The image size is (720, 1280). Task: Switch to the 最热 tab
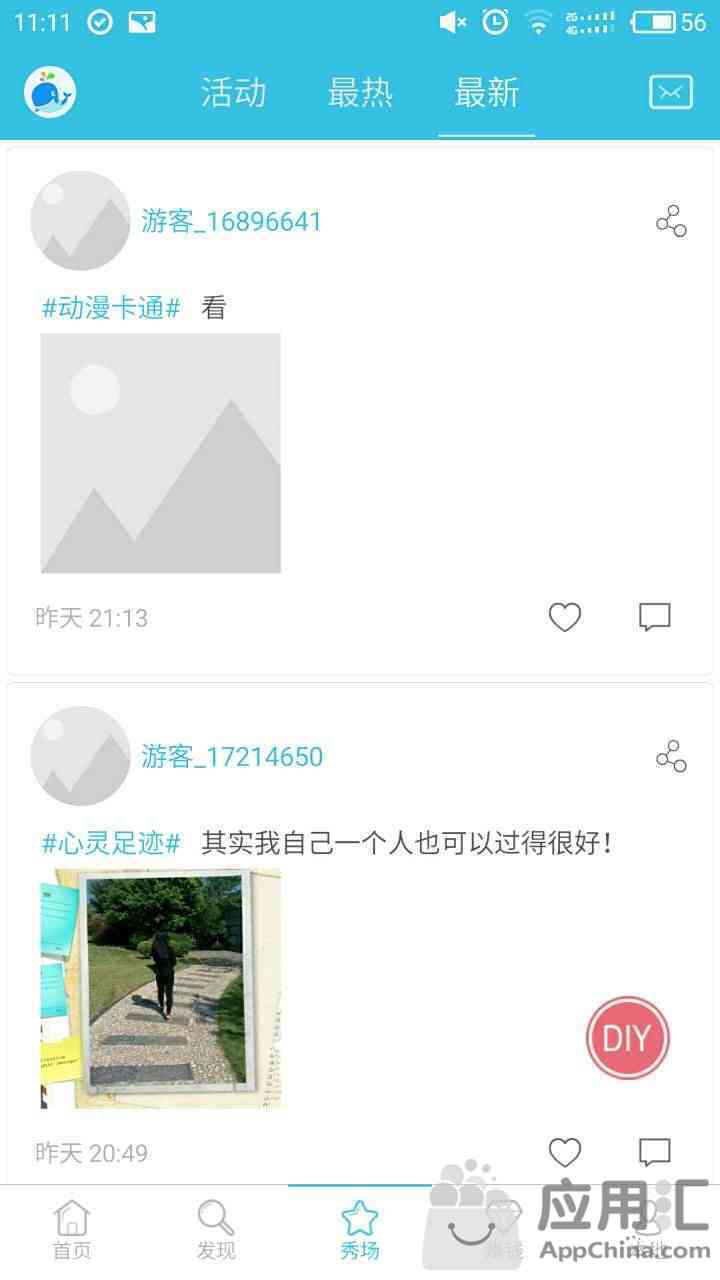pos(360,93)
